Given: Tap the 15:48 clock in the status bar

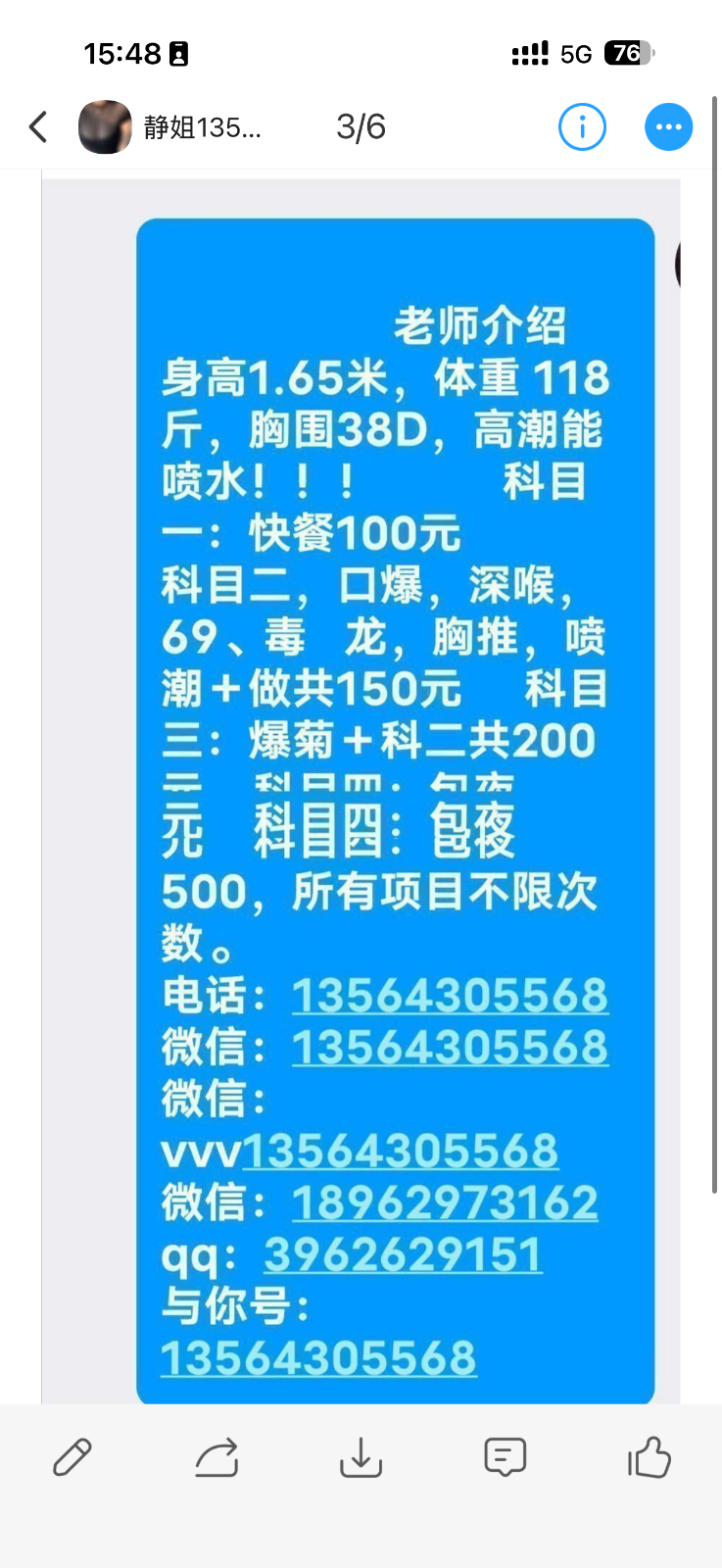Looking at the screenshot, I should [126, 55].
